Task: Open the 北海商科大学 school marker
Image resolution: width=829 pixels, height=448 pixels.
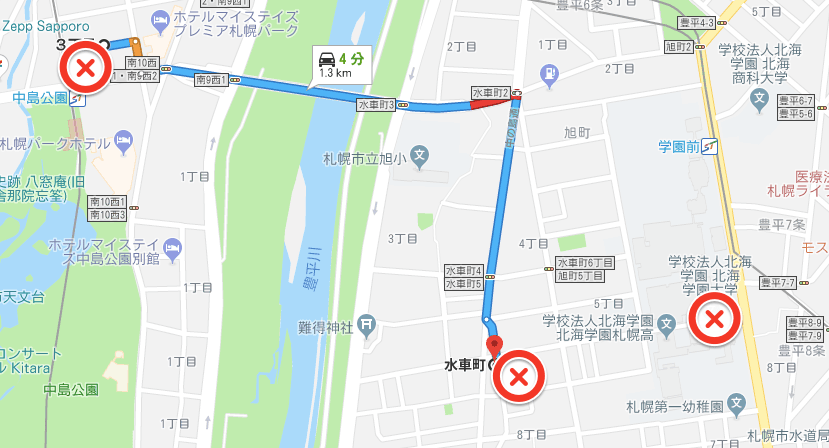Action: point(761,99)
